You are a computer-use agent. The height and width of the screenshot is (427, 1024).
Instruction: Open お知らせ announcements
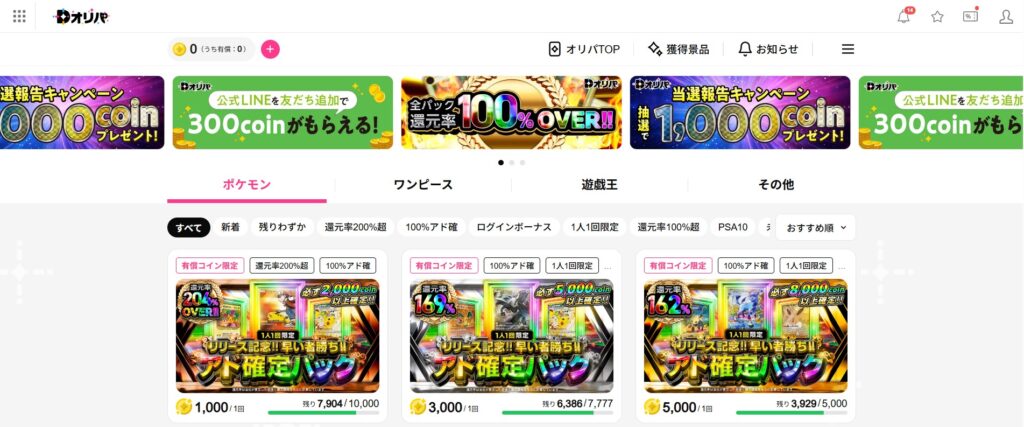pos(768,49)
